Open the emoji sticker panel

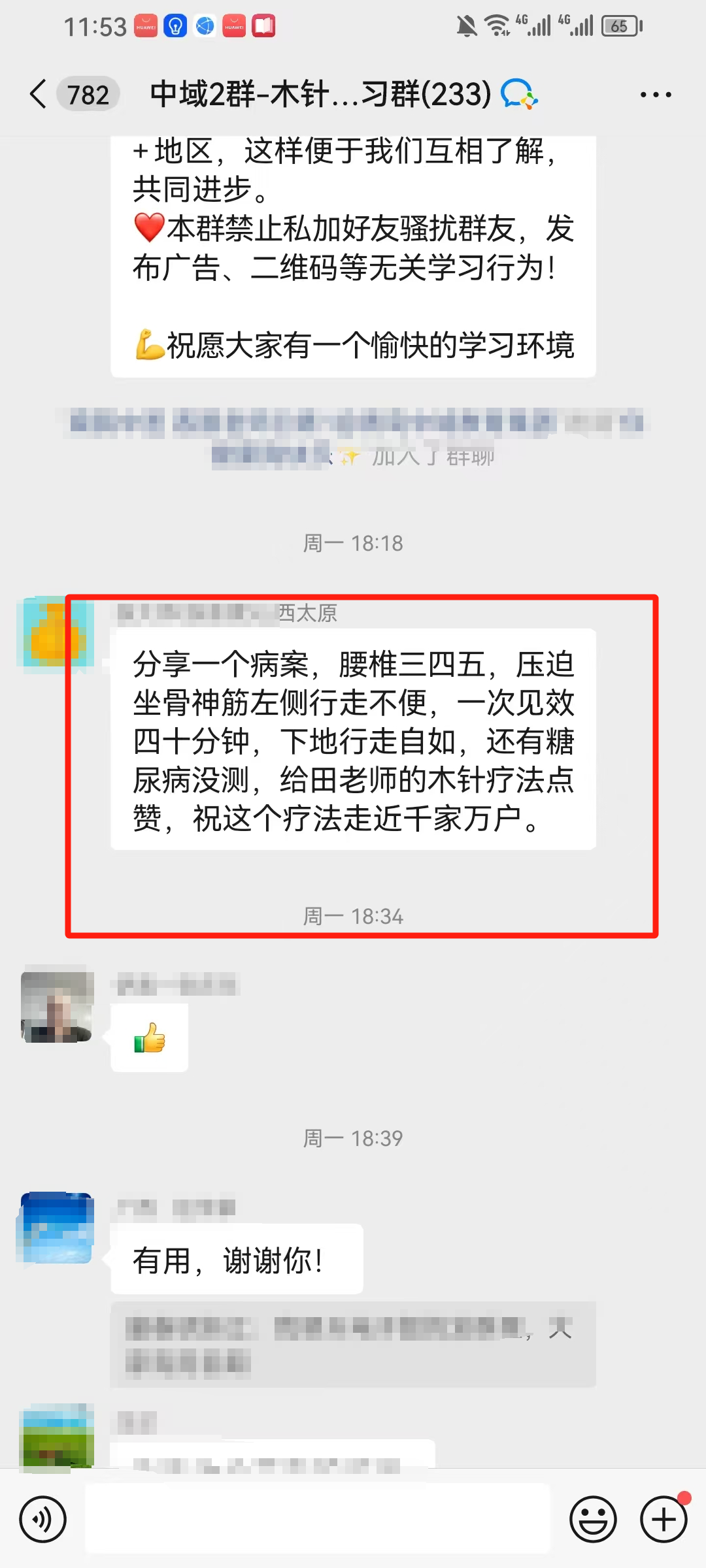[593, 1519]
